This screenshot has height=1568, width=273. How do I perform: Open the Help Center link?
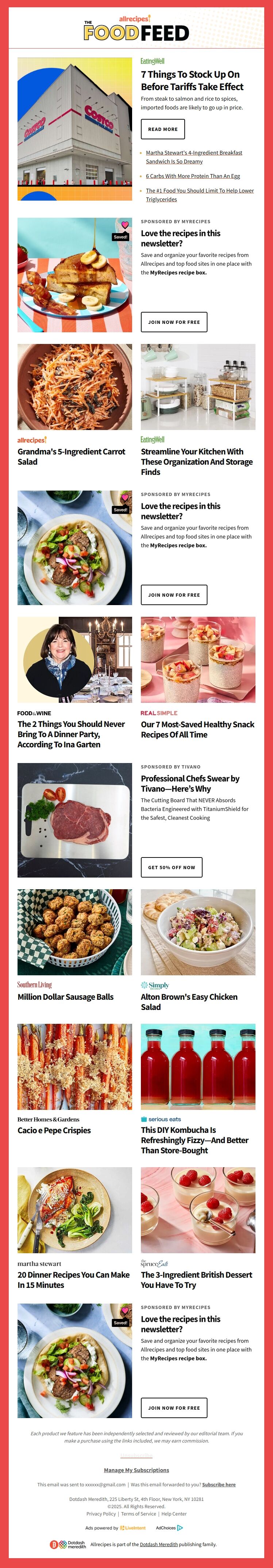[x=174, y=1514]
